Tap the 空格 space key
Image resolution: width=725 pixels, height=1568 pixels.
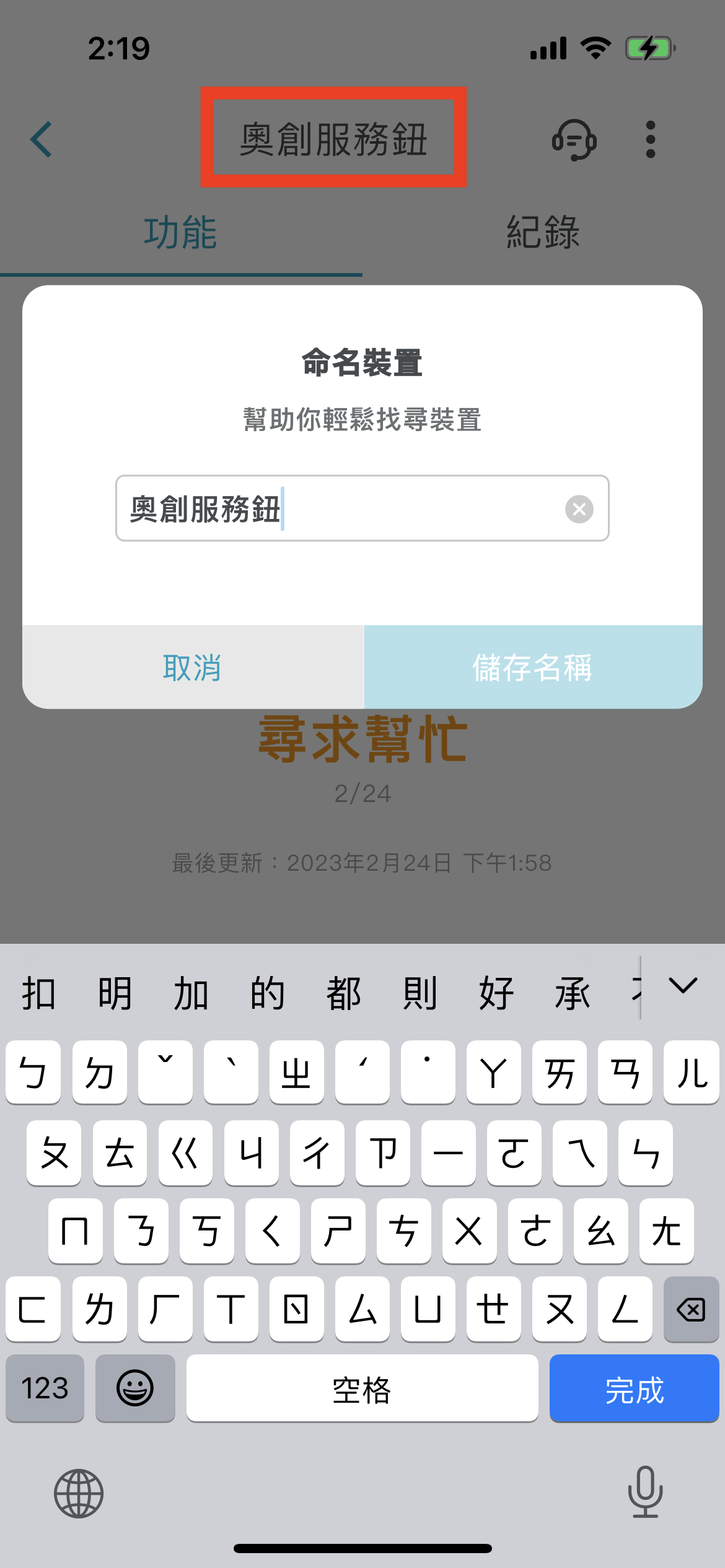pos(362,1388)
